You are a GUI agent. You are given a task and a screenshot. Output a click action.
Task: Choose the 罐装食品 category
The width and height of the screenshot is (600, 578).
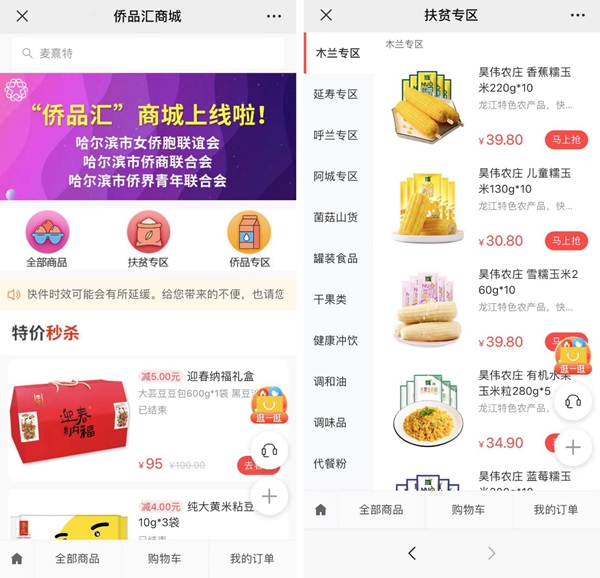(x=335, y=258)
